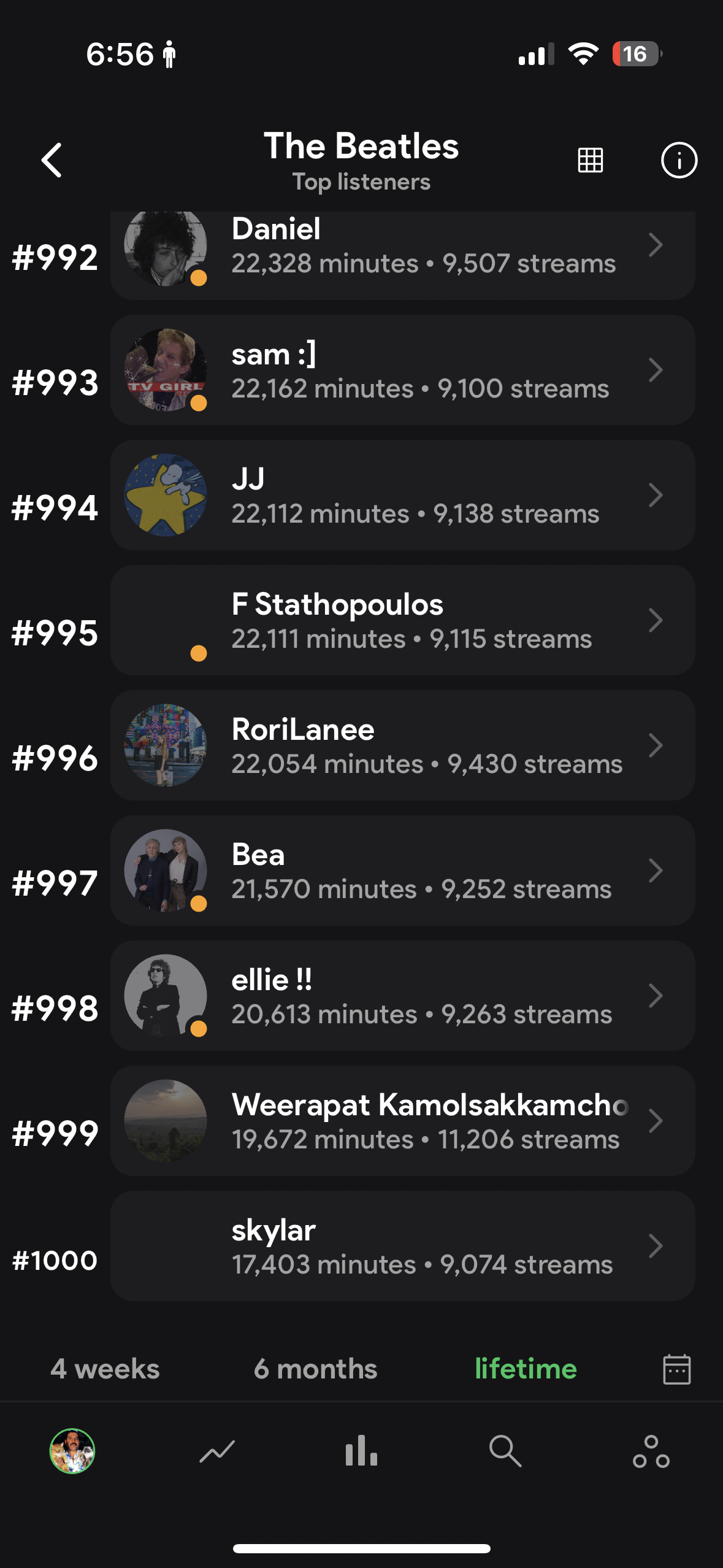723x1568 pixels.
Task: Open Weerapat Kamolsakkamcho's row
Action: pos(402,1121)
